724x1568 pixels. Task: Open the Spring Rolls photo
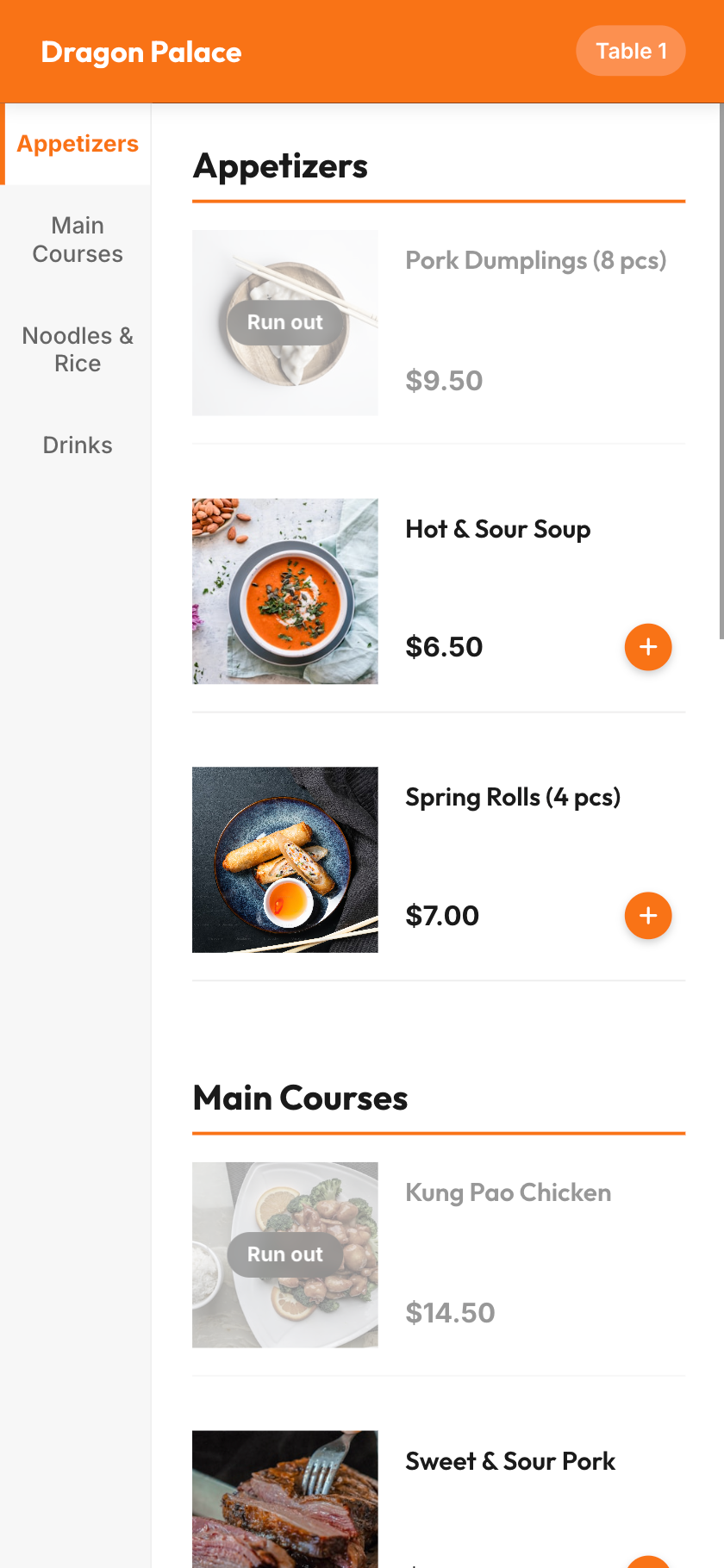284,859
